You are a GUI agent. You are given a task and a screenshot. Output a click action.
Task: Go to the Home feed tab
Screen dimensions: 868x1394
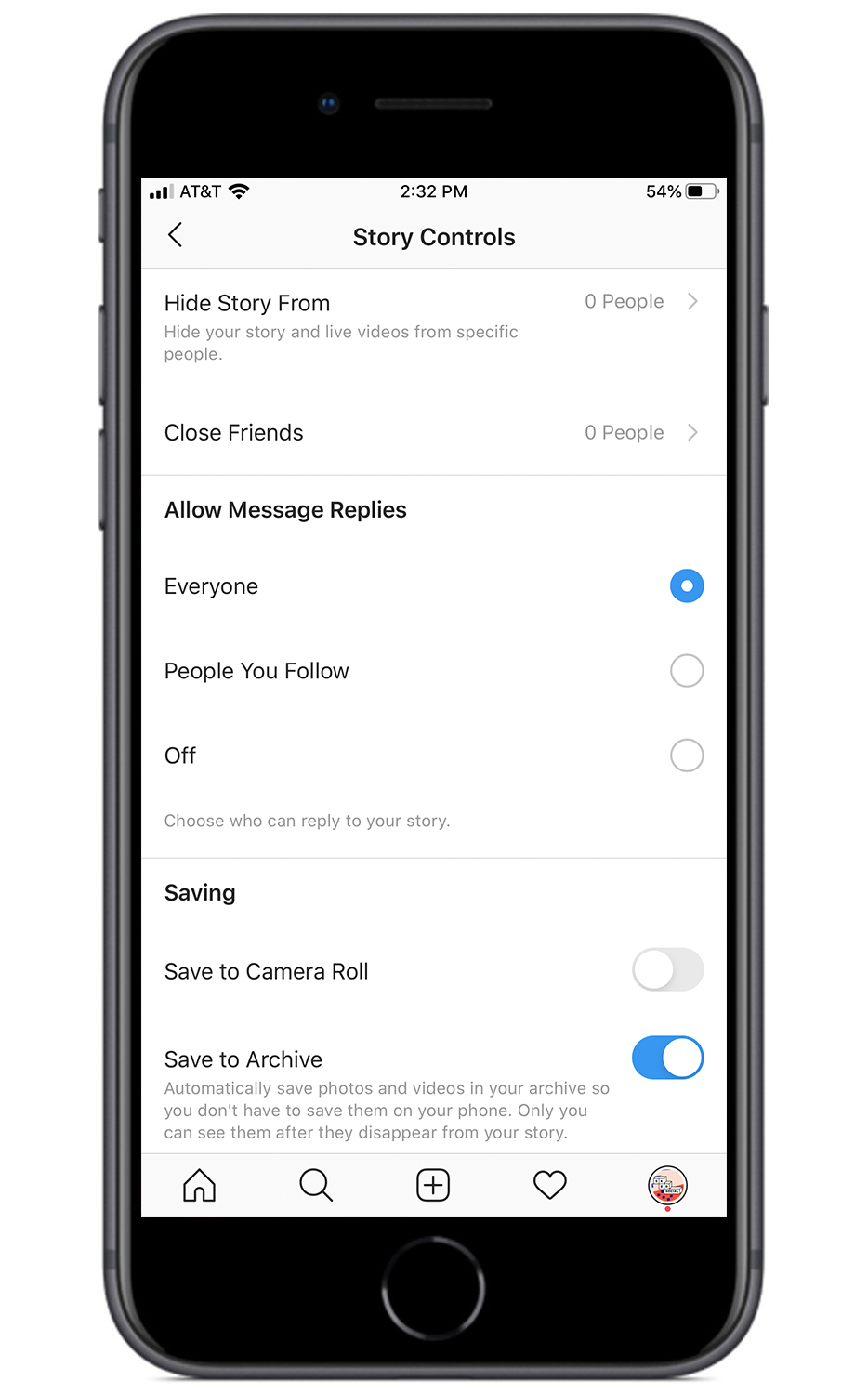[199, 1186]
